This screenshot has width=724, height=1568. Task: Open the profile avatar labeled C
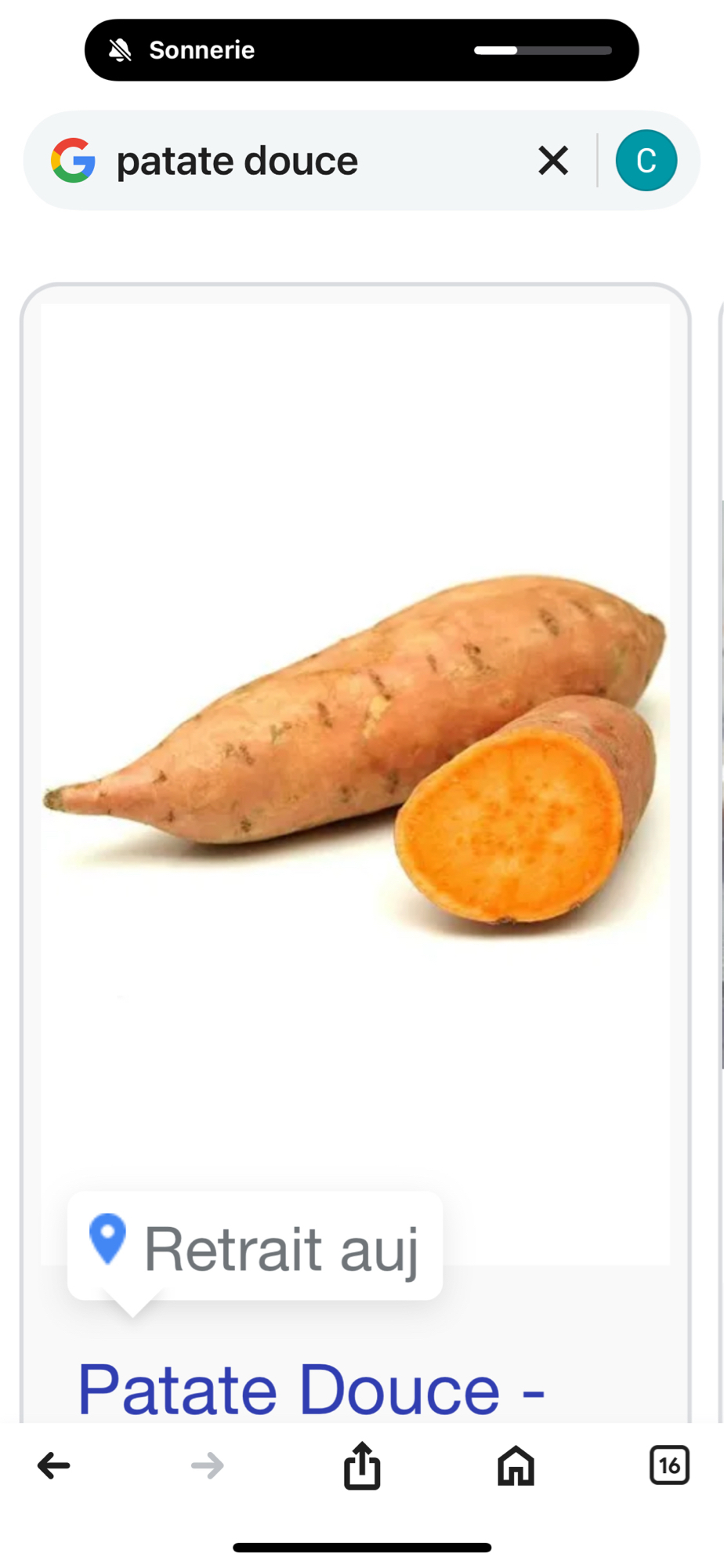click(x=646, y=160)
